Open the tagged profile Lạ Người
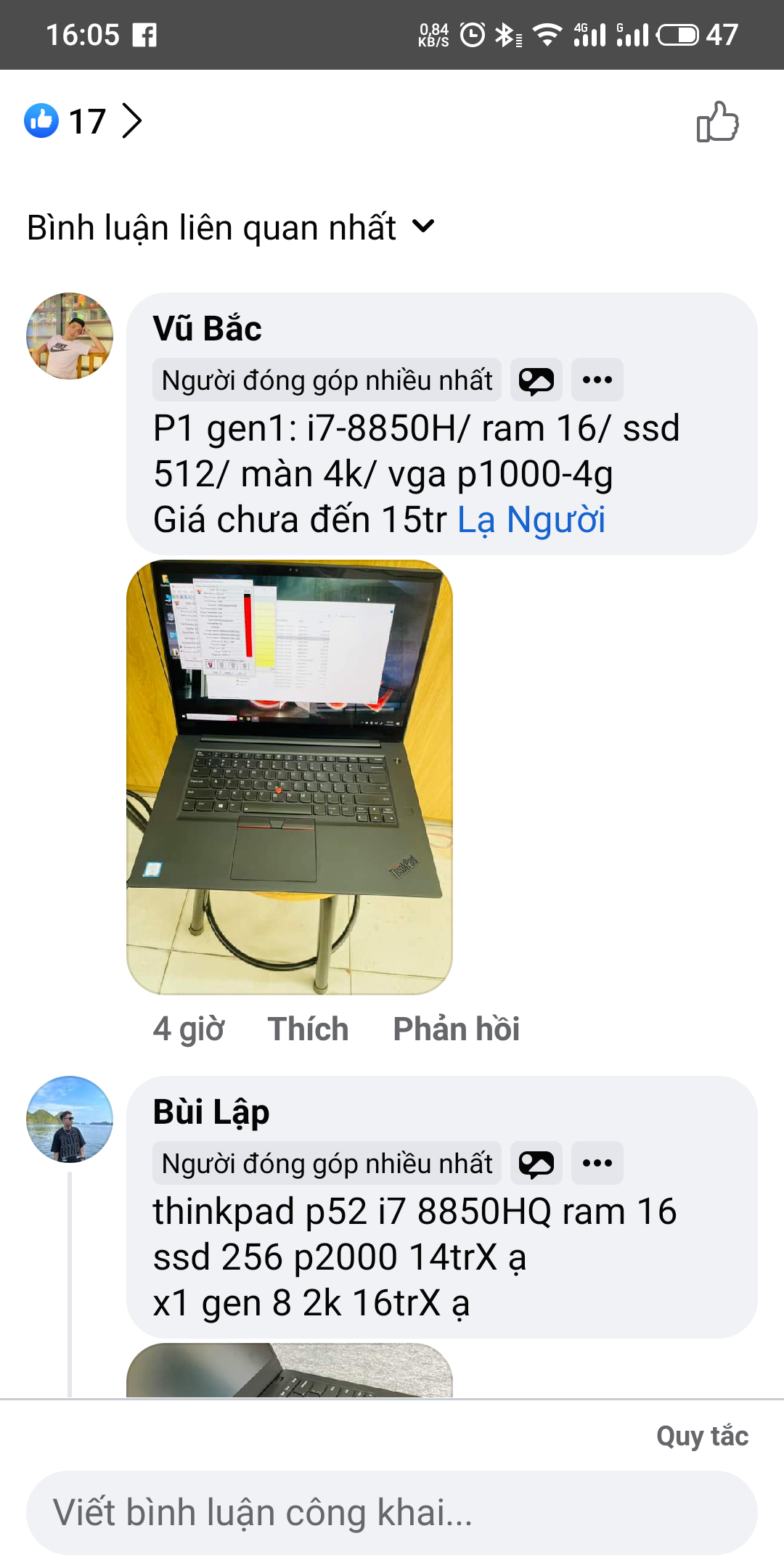 click(x=532, y=518)
